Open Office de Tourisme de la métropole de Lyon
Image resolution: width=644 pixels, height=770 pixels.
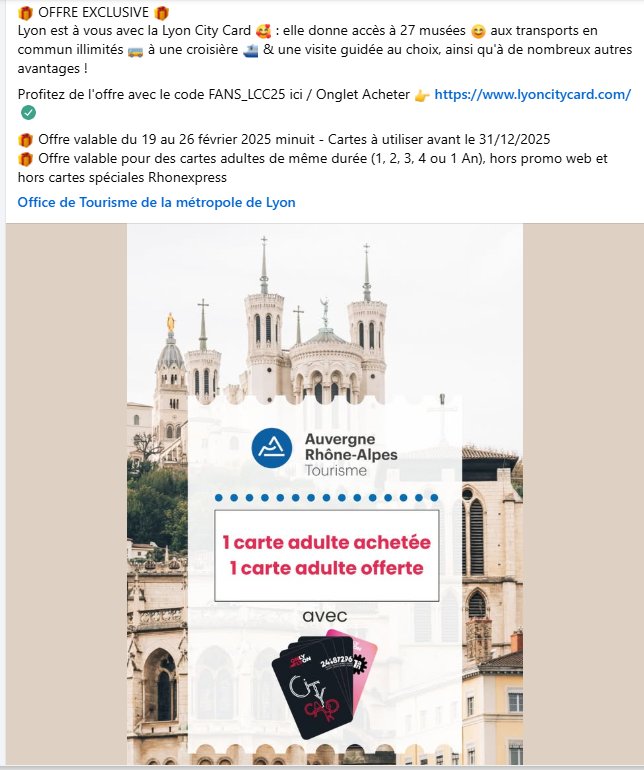tap(156, 202)
